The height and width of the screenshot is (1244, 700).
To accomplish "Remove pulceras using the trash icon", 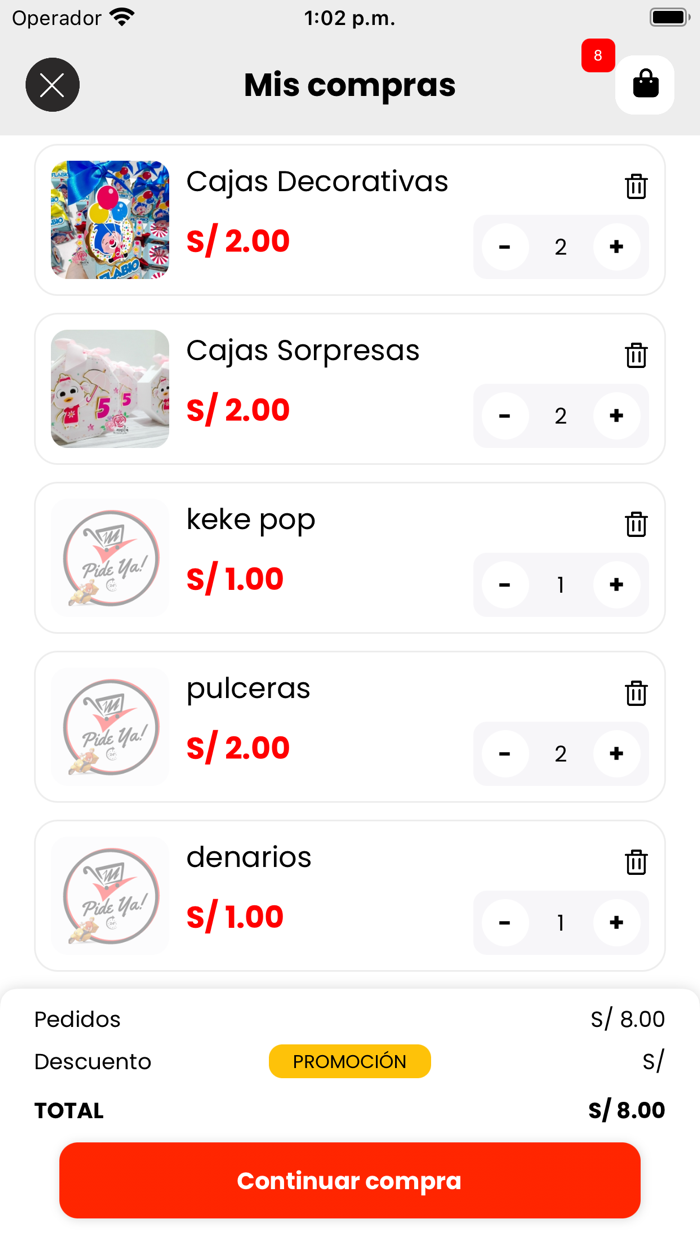I will coord(636,693).
